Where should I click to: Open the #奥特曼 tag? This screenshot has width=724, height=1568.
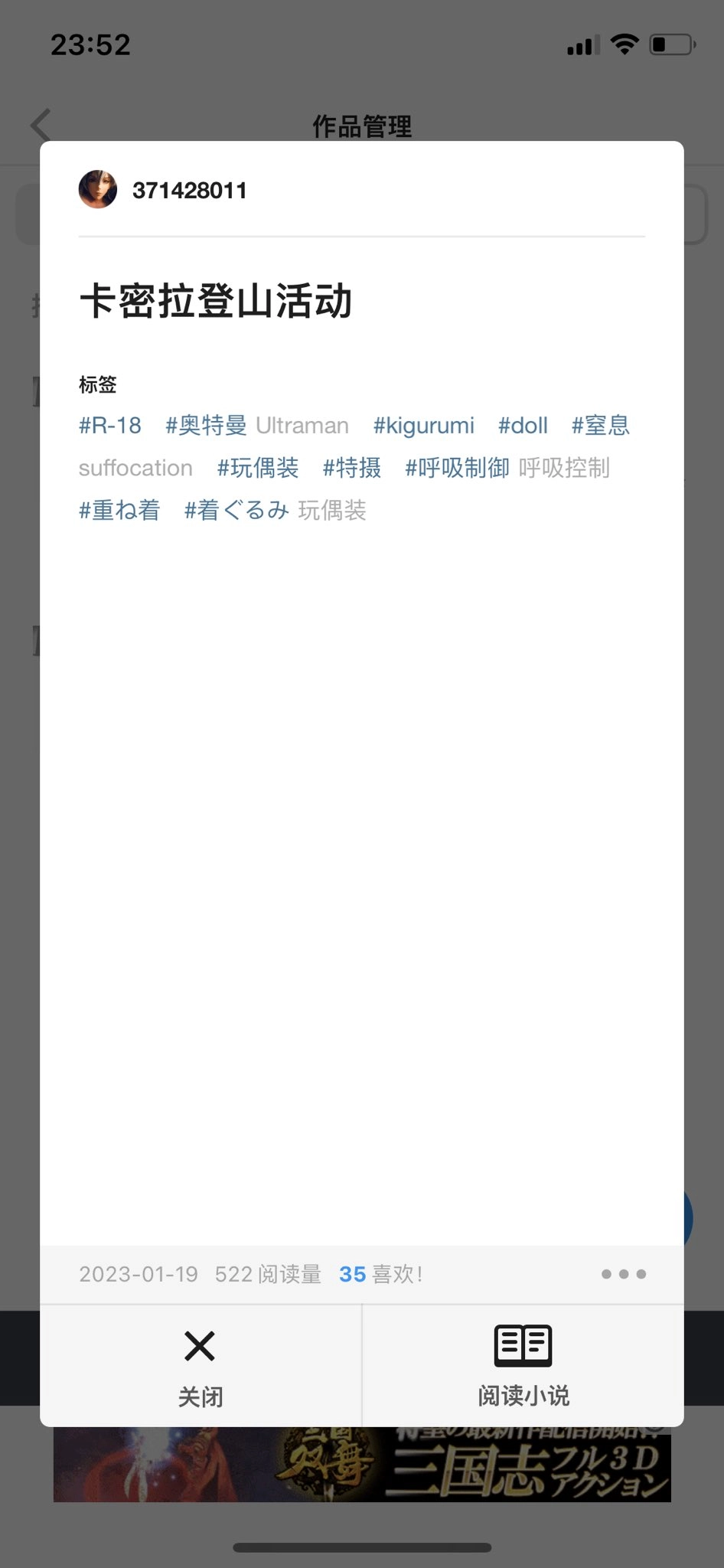point(206,426)
